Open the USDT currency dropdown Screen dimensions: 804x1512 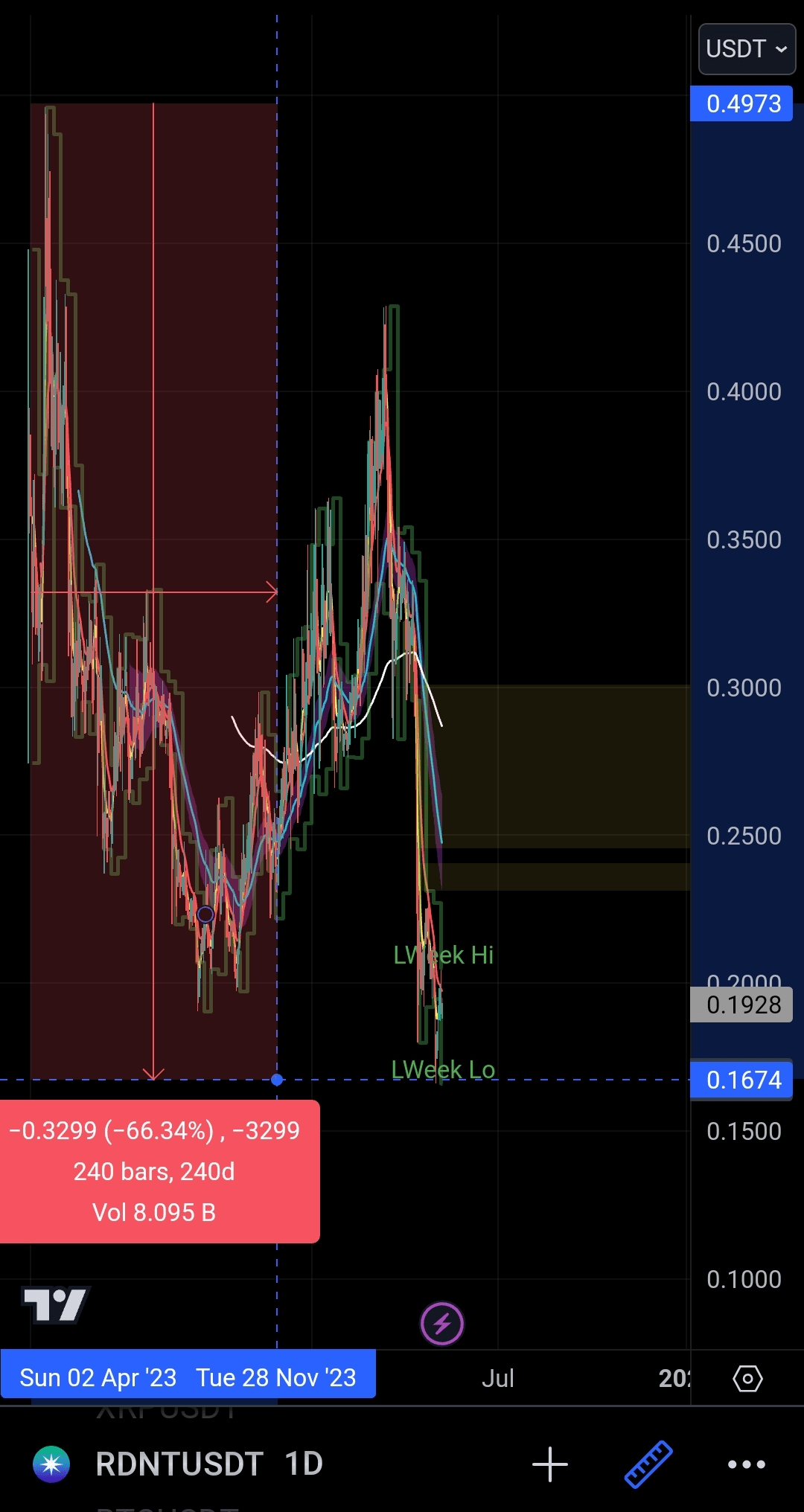coord(747,49)
